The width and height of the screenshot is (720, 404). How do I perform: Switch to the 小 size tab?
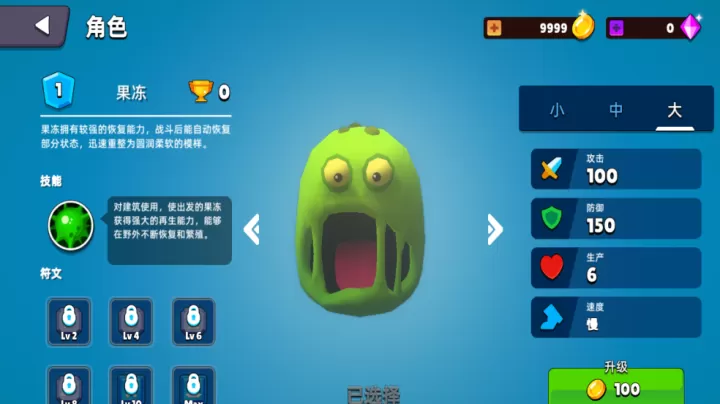[557, 110]
